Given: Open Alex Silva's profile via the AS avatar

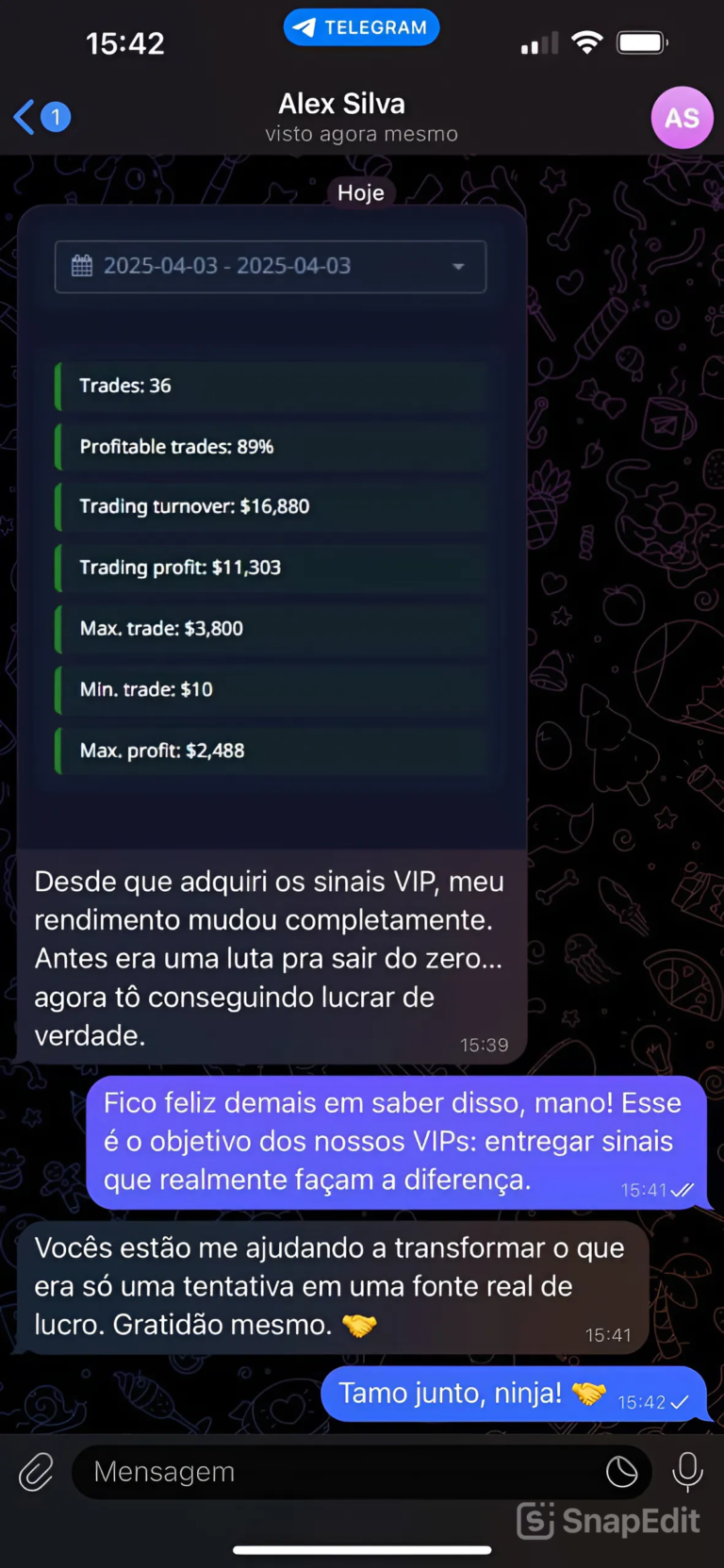Looking at the screenshot, I should (682, 117).
